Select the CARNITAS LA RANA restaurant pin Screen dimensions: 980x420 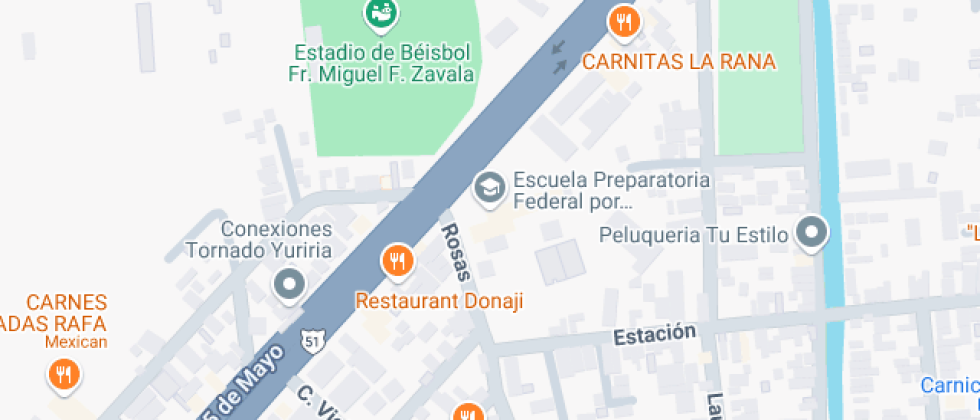coord(624,21)
